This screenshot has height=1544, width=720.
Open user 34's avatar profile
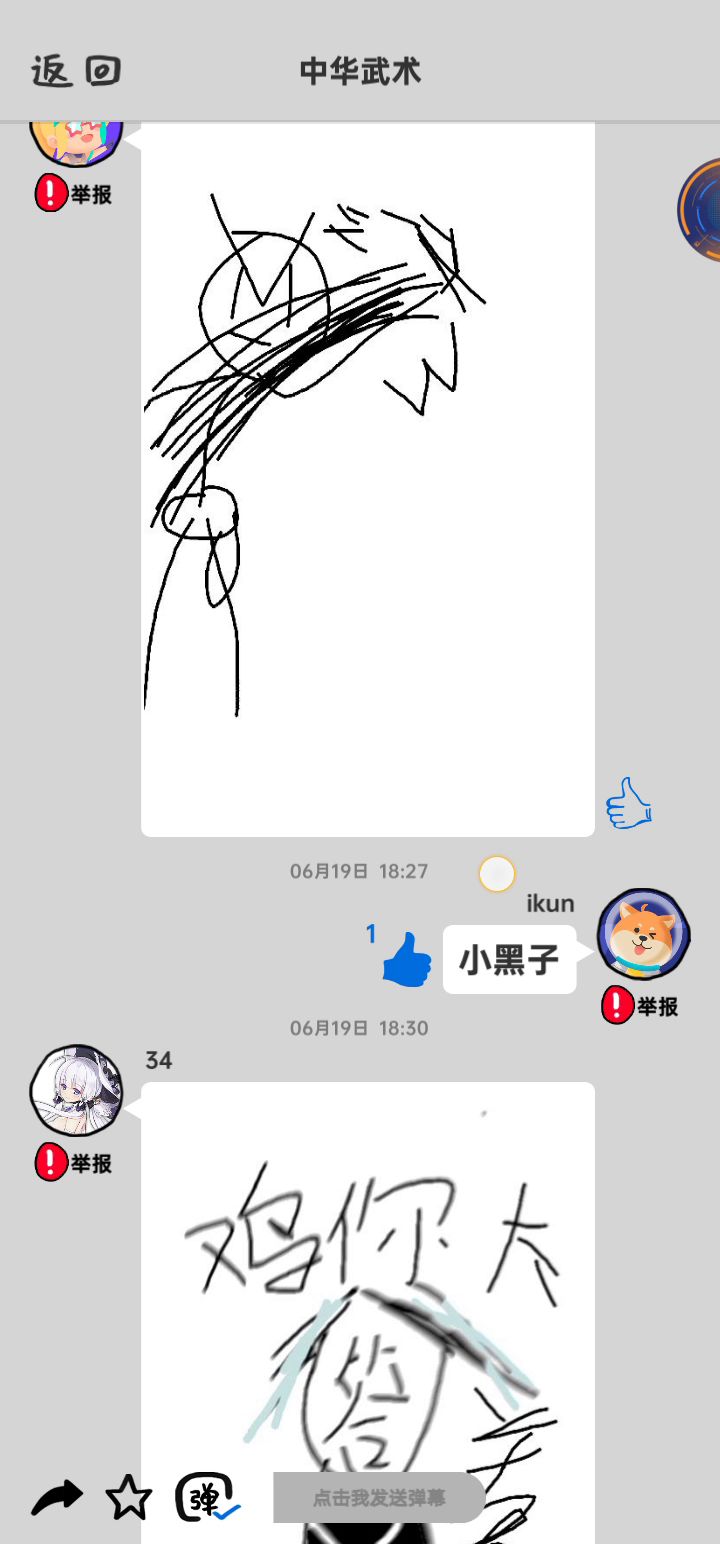[x=76, y=1091]
